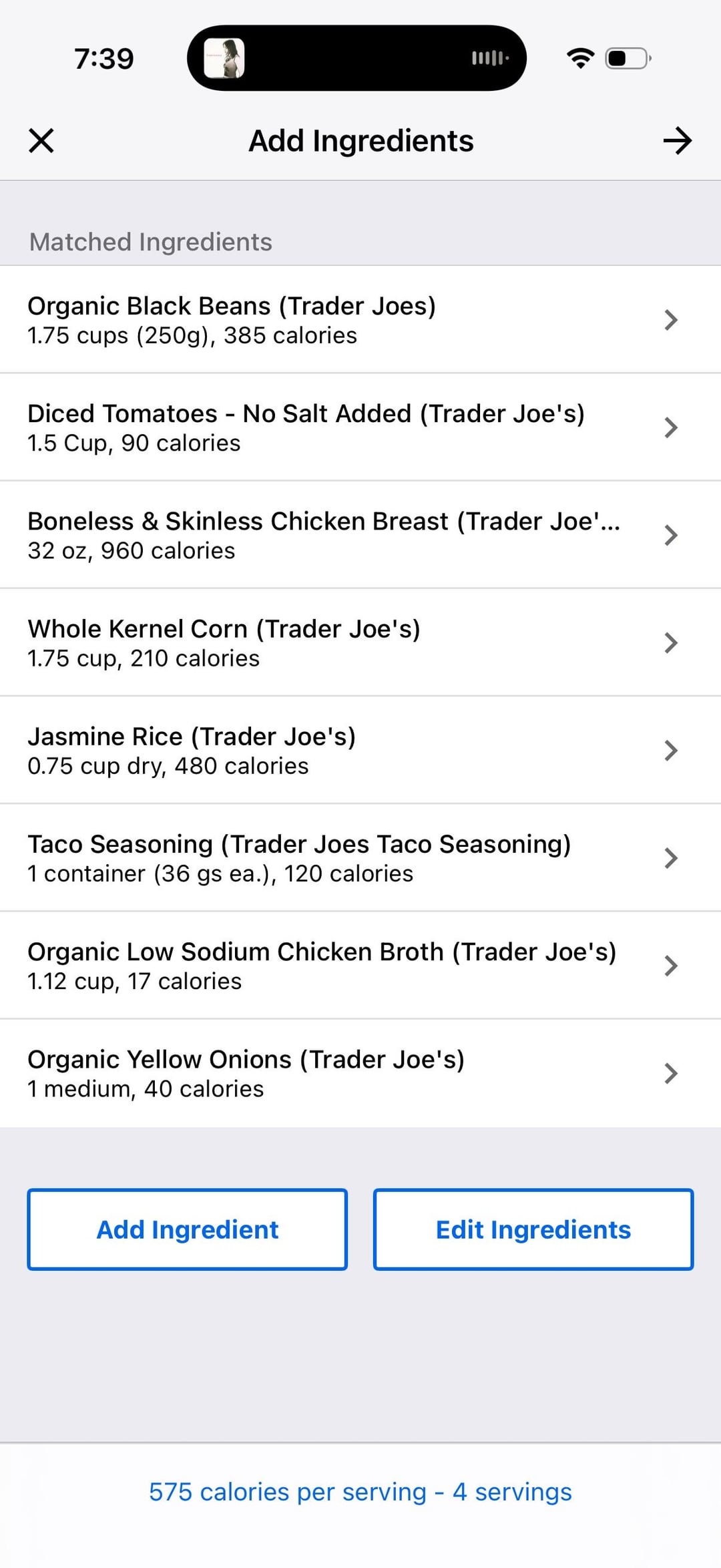Open Organic Low Sodium Chicken Broth
This screenshot has width=721, height=1568.
[360, 966]
